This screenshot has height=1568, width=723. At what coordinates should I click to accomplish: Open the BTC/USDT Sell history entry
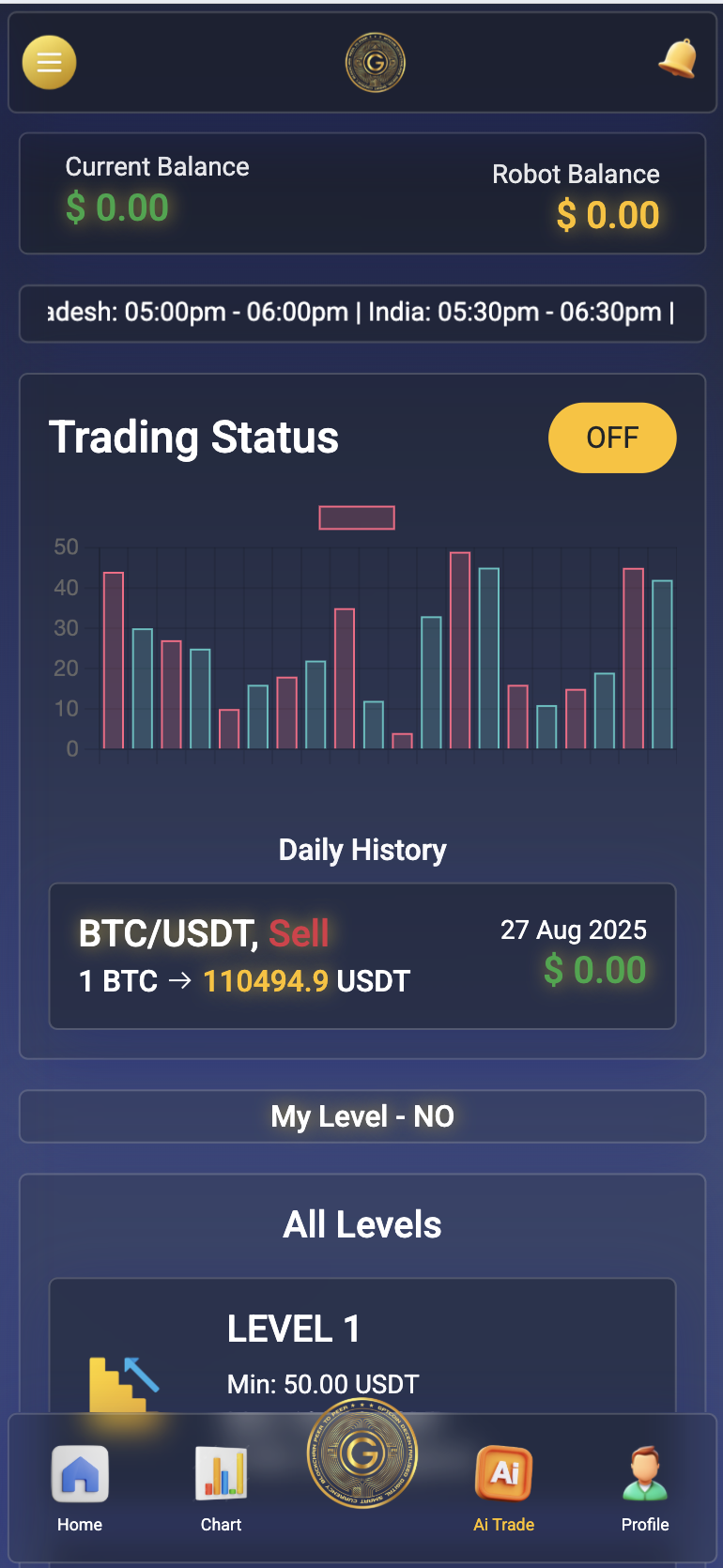coord(362,956)
